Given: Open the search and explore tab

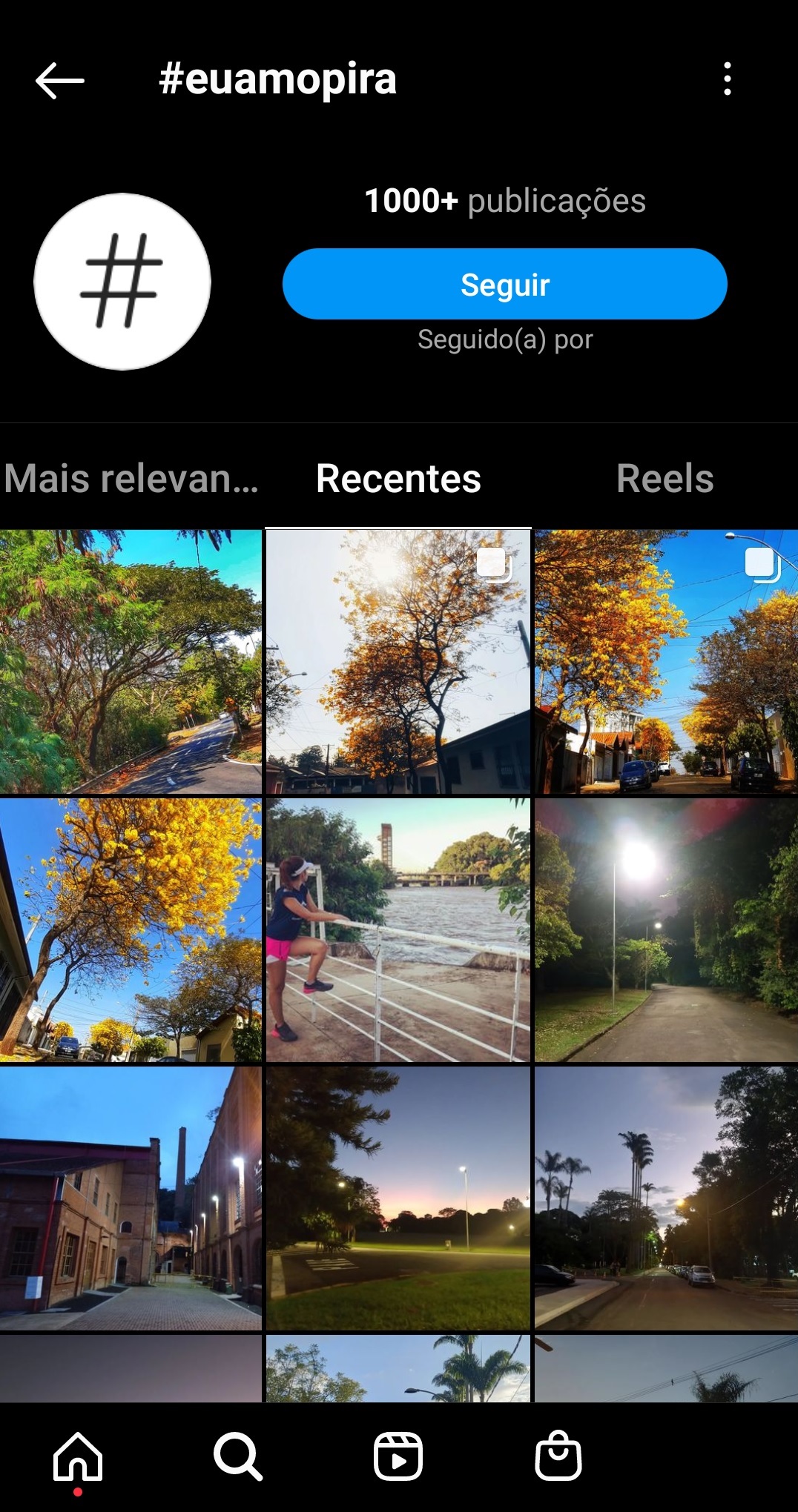Looking at the screenshot, I should (238, 1456).
